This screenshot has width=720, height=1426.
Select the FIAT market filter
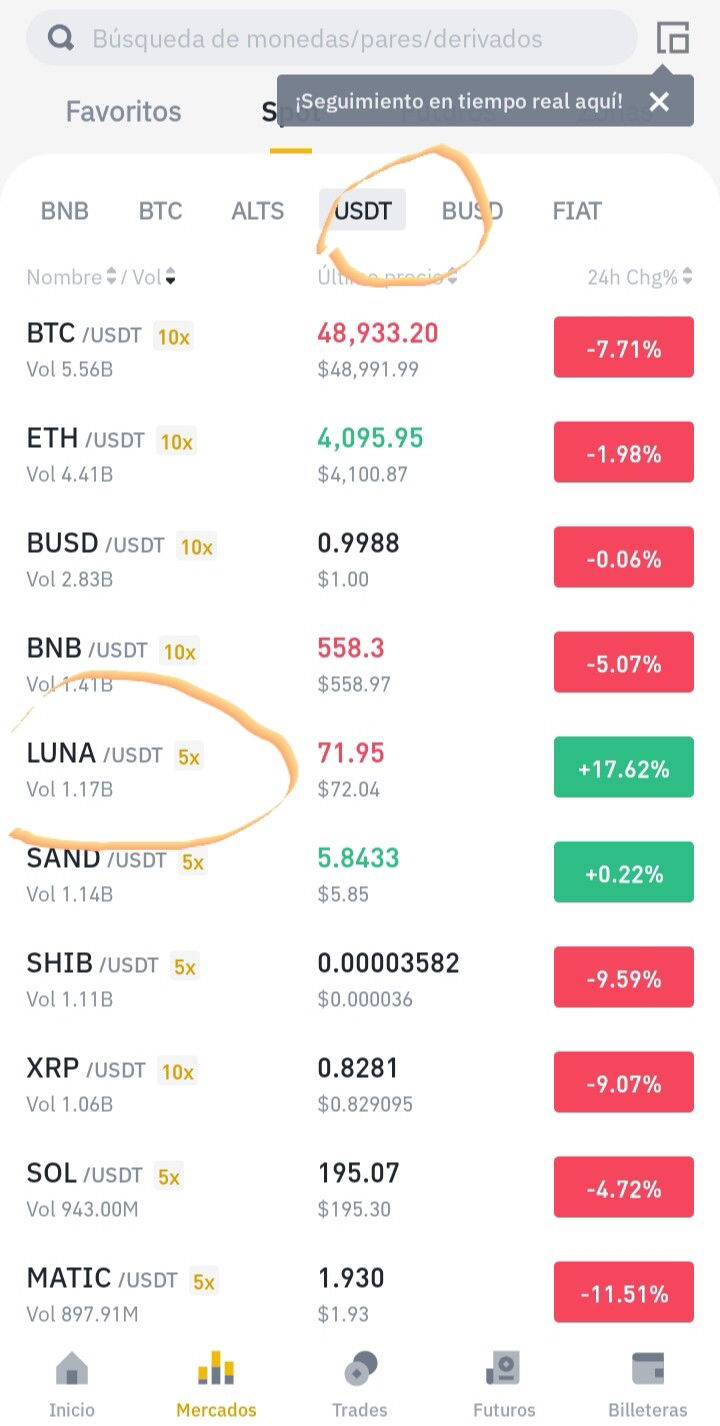577,211
